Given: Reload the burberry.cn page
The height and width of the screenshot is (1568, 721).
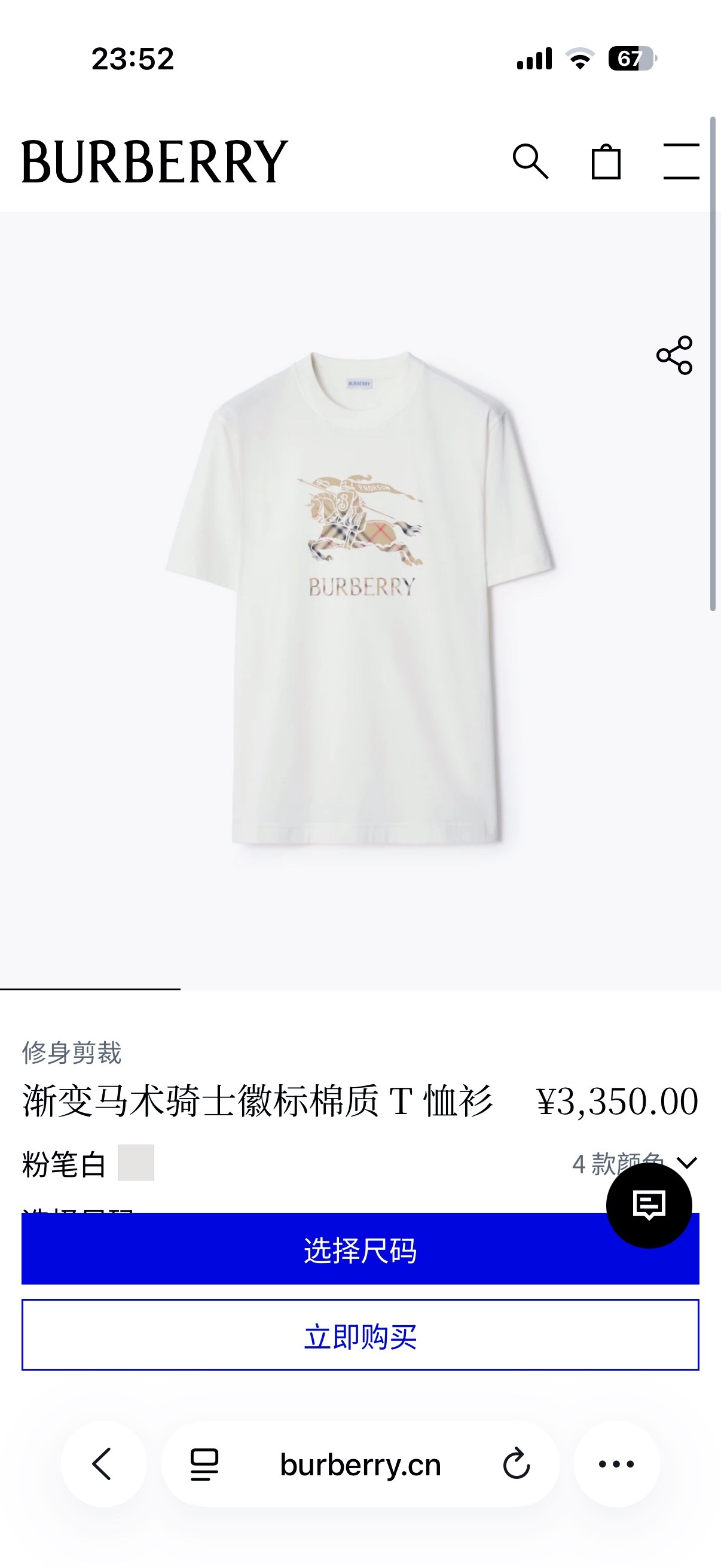Looking at the screenshot, I should [517, 1464].
